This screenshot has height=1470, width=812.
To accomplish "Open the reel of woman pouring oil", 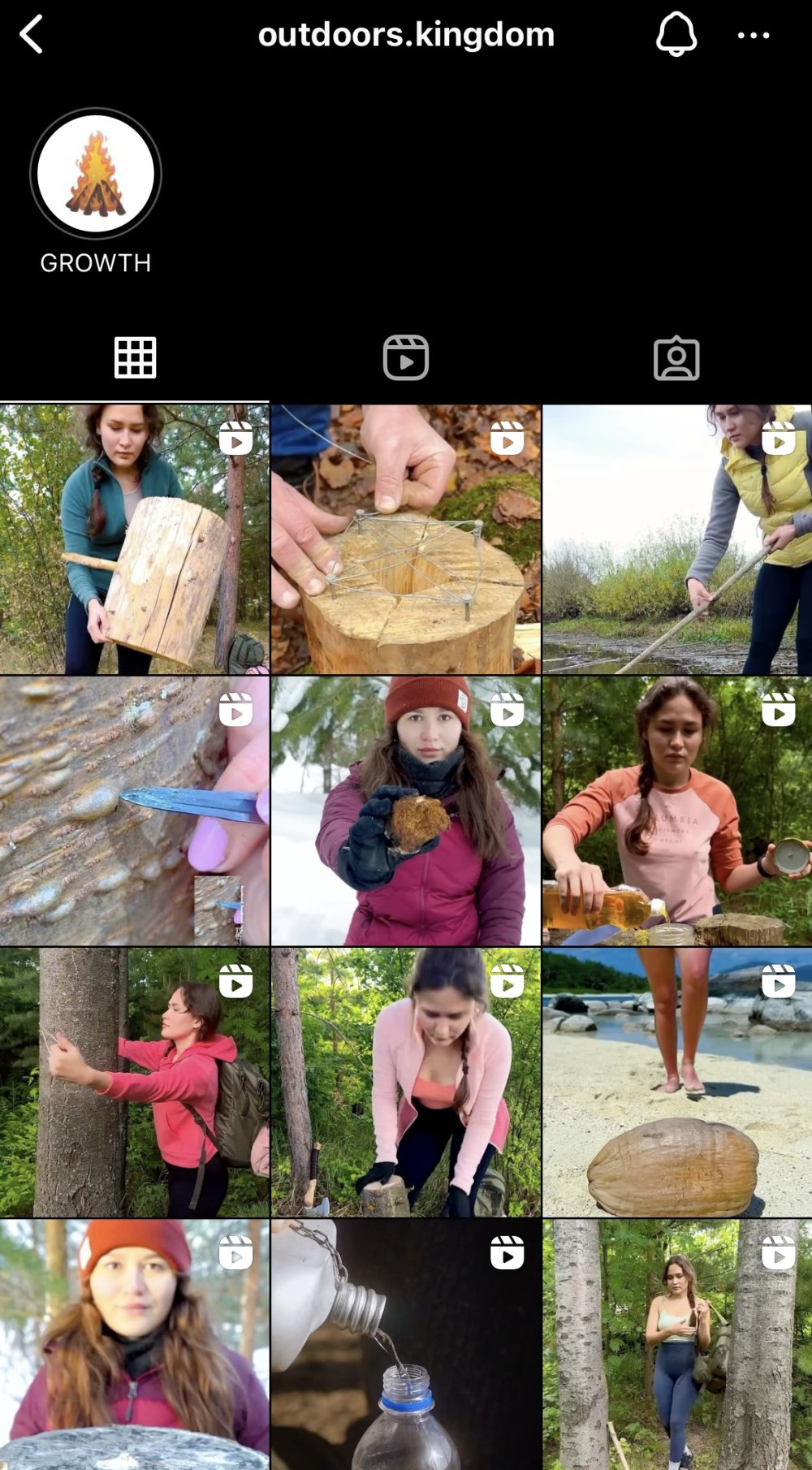I will coord(676,811).
